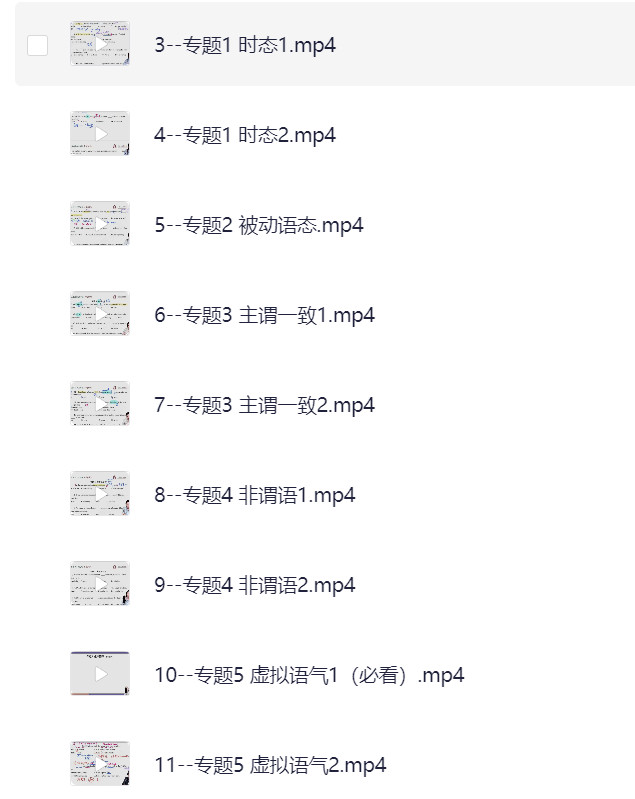The height and width of the screenshot is (799, 635).
Task: Open video 3--专题1 时态1.mp4
Action: (245, 45)
